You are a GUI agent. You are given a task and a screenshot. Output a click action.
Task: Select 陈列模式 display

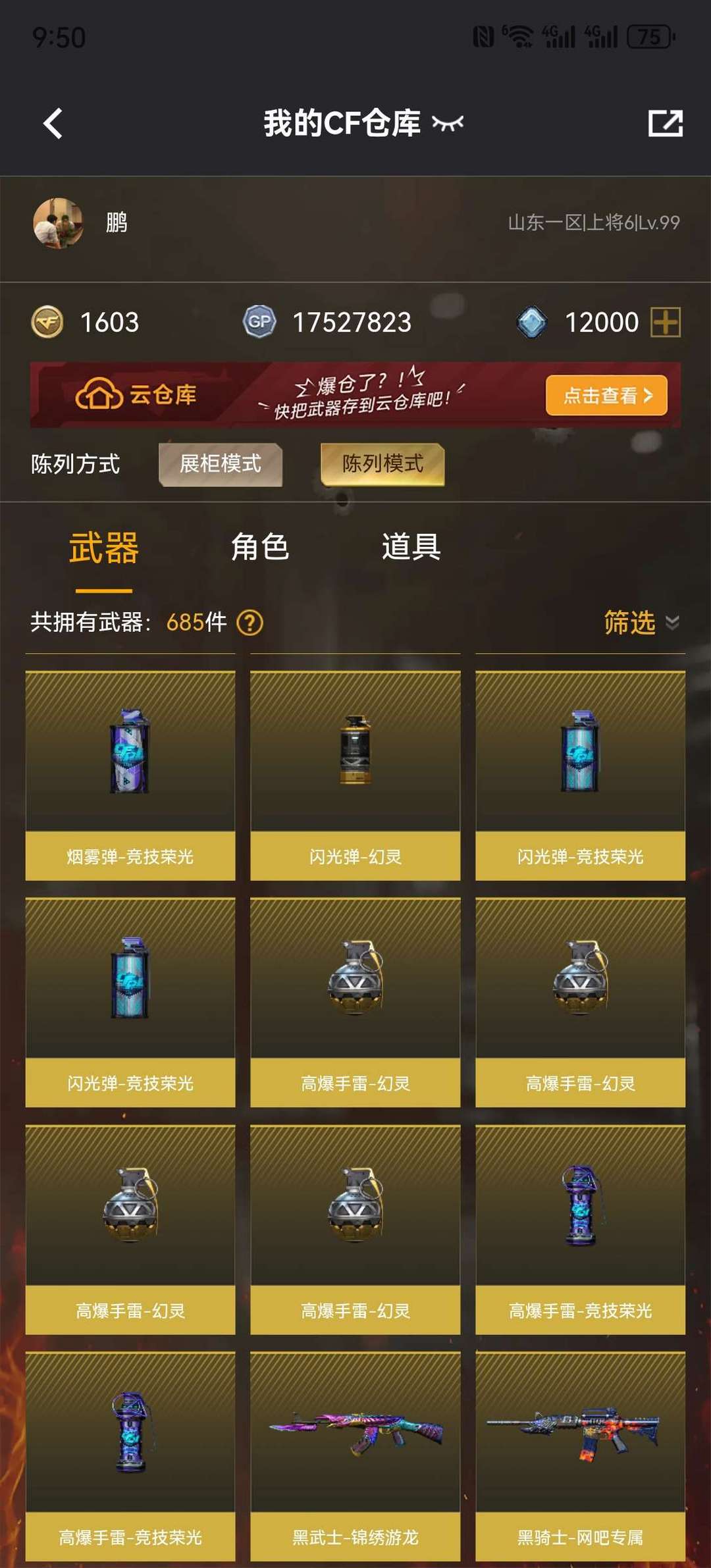click(382, 464)
